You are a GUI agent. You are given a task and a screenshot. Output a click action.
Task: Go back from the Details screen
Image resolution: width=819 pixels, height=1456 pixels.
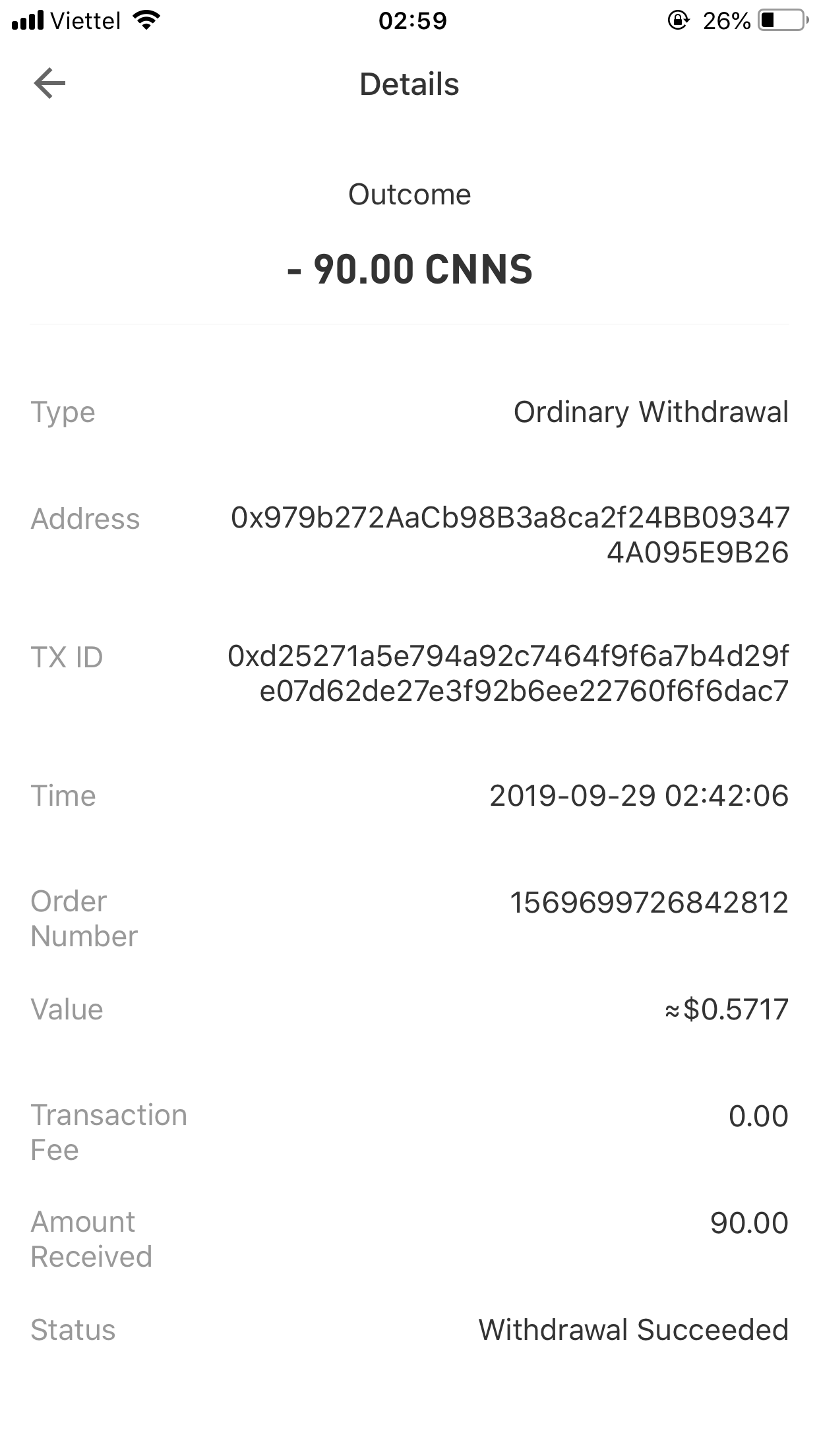[49, 84]
